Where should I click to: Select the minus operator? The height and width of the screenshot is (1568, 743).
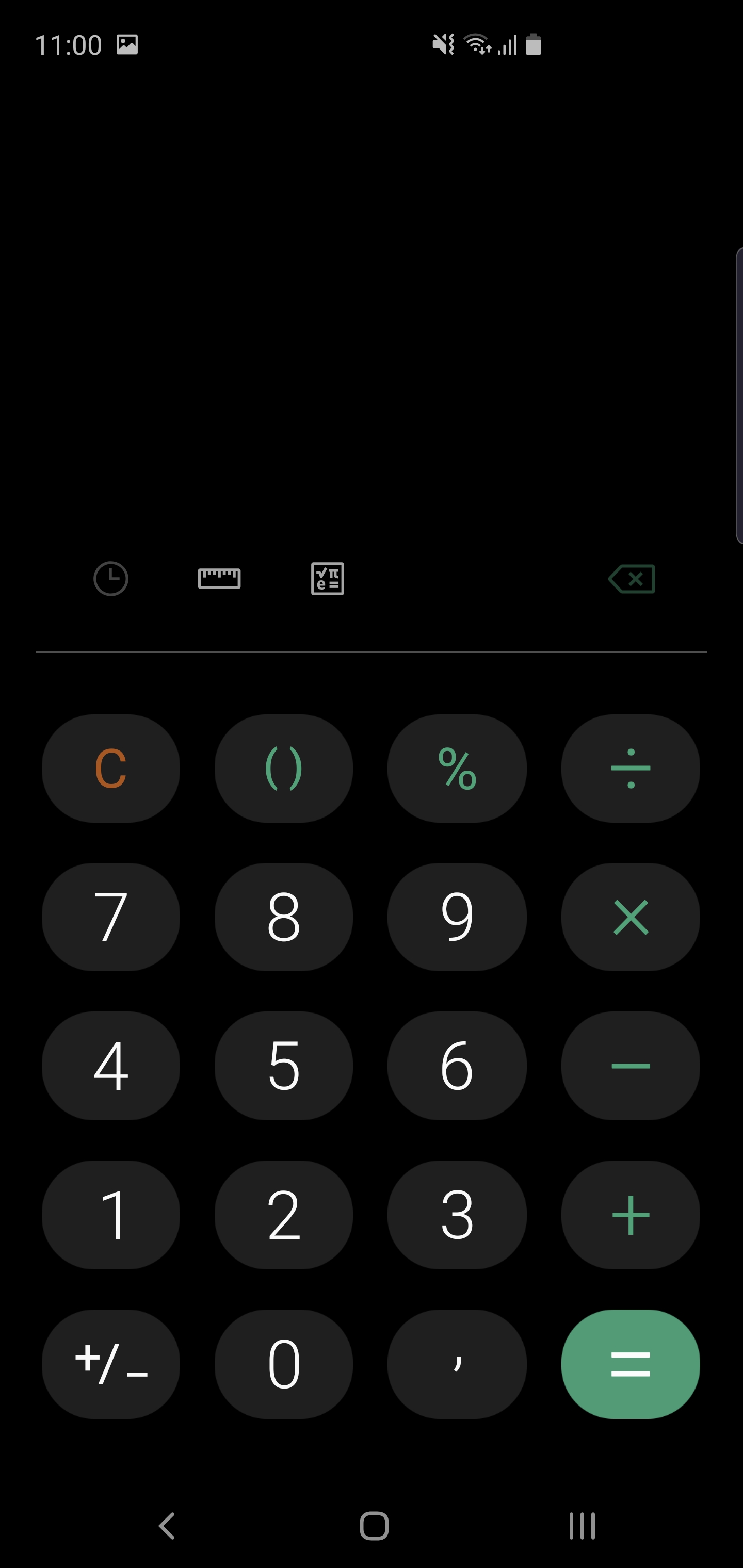(631, 1065)
